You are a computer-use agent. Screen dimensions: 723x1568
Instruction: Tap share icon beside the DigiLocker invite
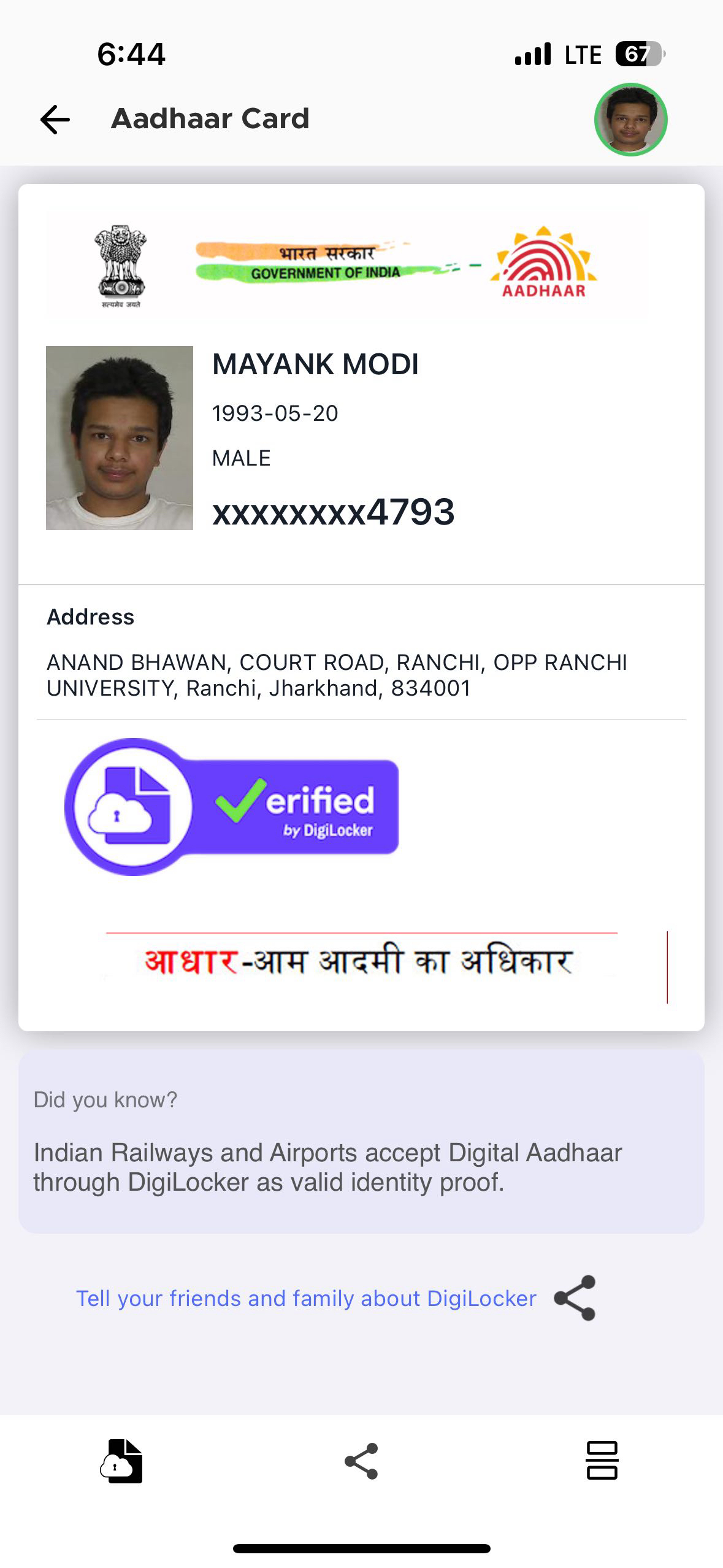tap(575, 1298)
